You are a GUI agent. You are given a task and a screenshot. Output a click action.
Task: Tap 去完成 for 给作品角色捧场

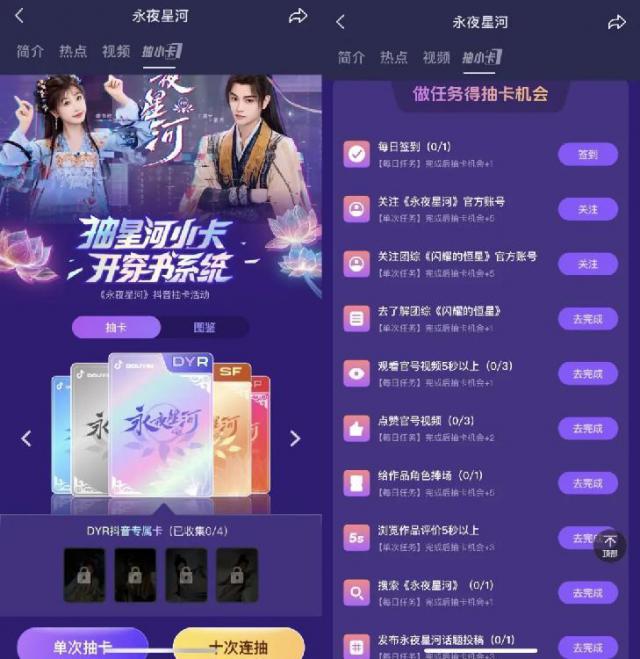click(587, 483)
